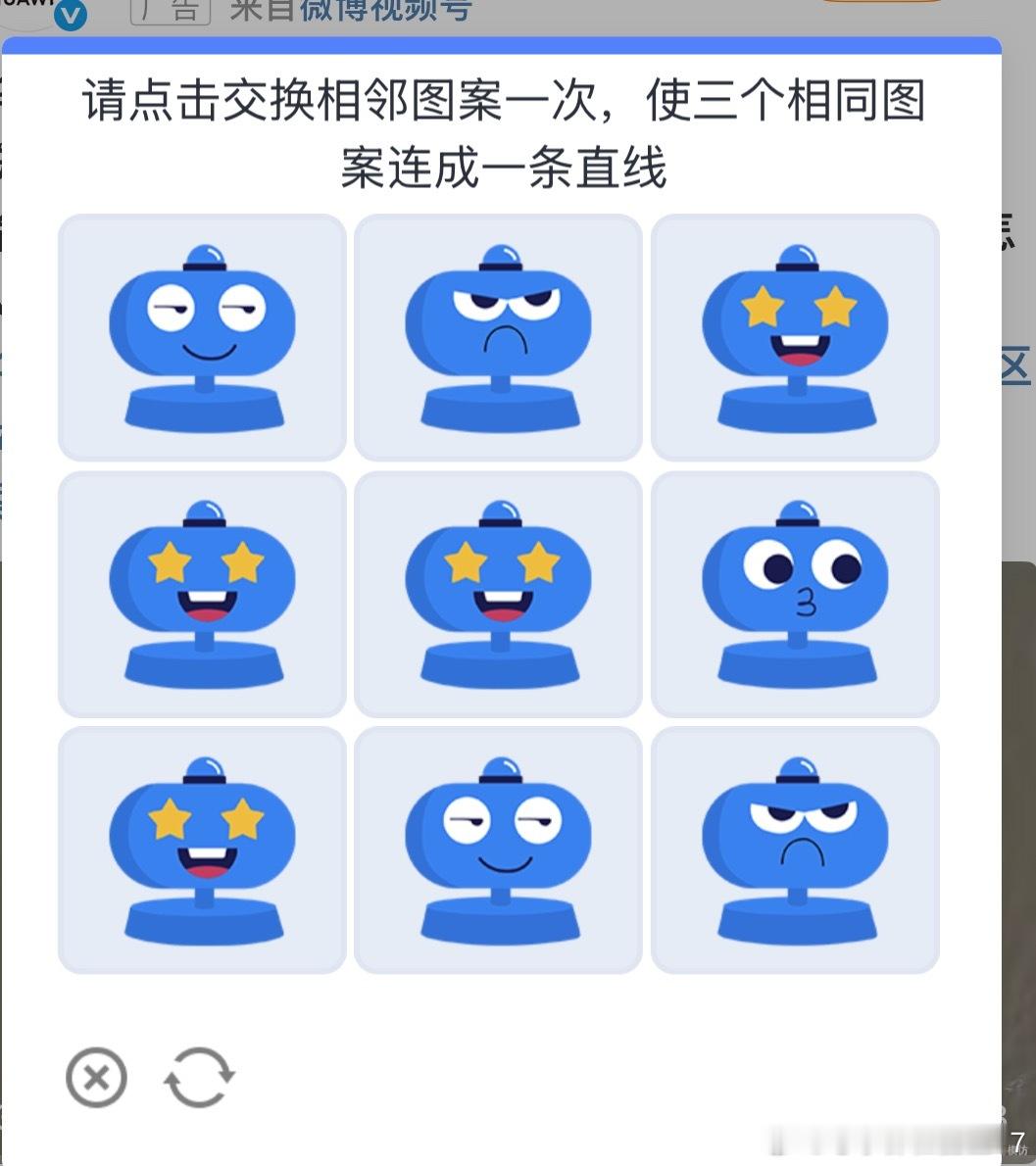1036x1166 pixels.
Task: Select the star-eyed robot in middle-left cell
Action: [202, 593]
